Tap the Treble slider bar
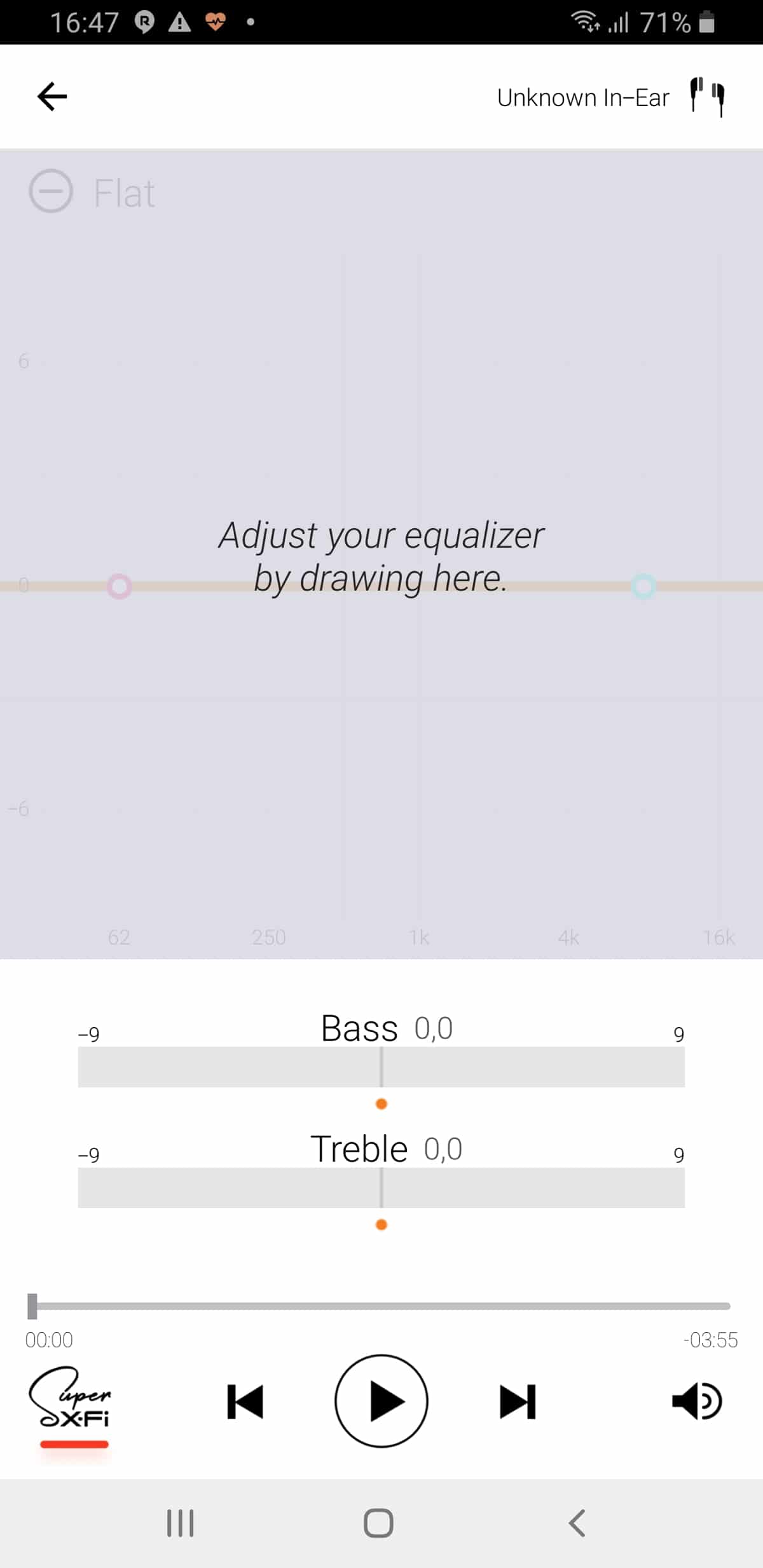The height and width of the screenshot is (1568, 763). (x=381, y=1188)
